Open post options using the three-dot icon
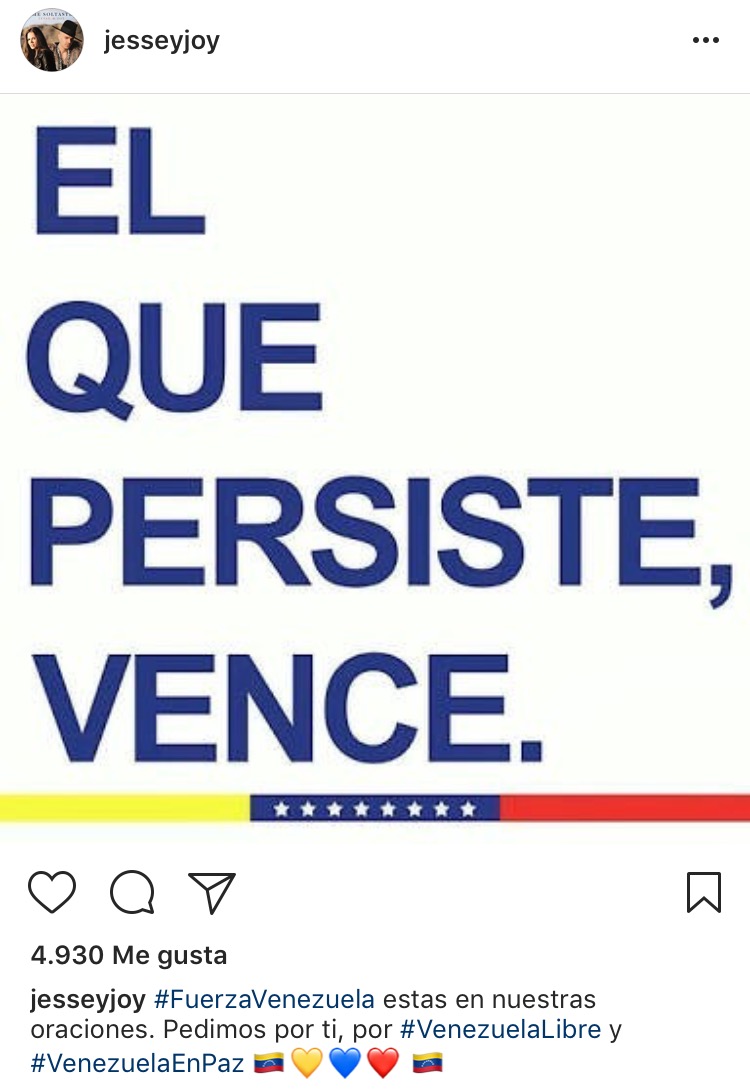Image resolution: width=750 pixels, height=1091 pixels. 707,39
